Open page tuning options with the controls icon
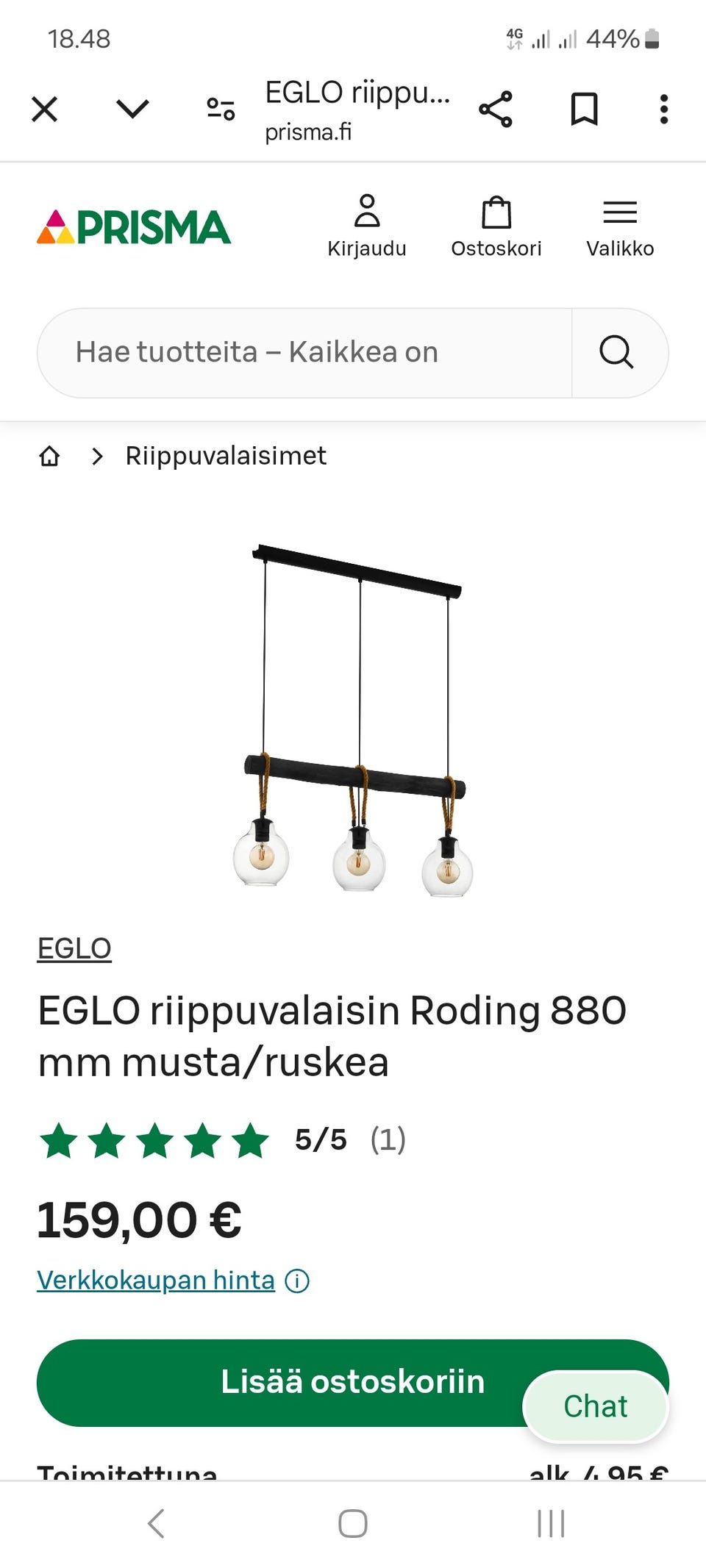706x1568 pixels. 219,109
